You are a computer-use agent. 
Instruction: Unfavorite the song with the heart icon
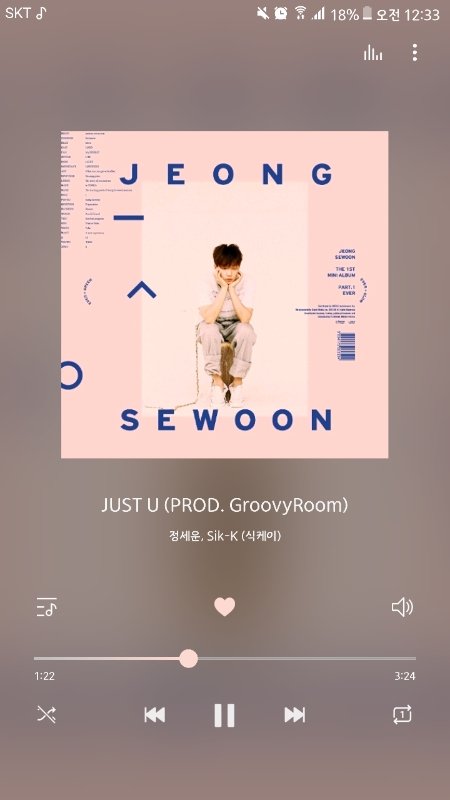tap(224, 607)
